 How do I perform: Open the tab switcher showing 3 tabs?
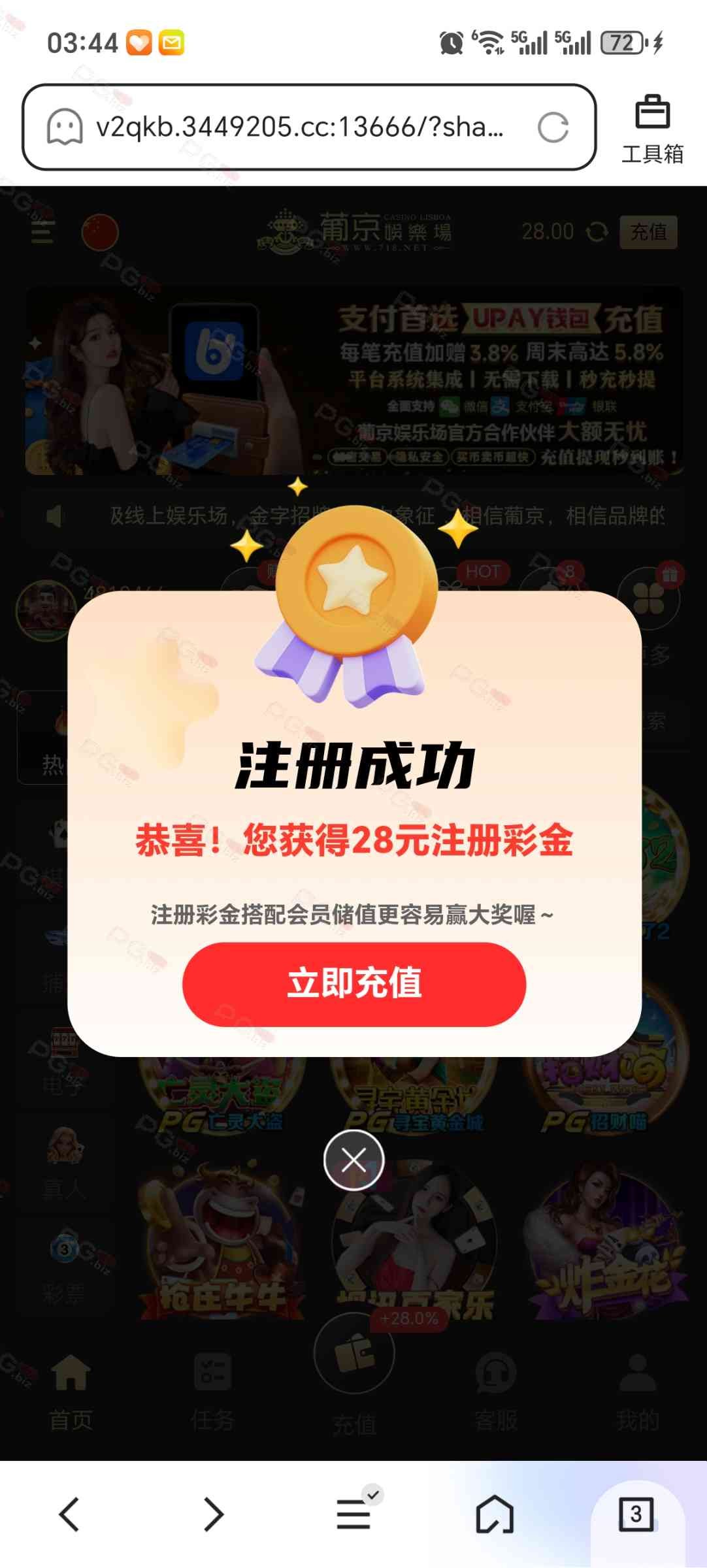[635, 1514]
